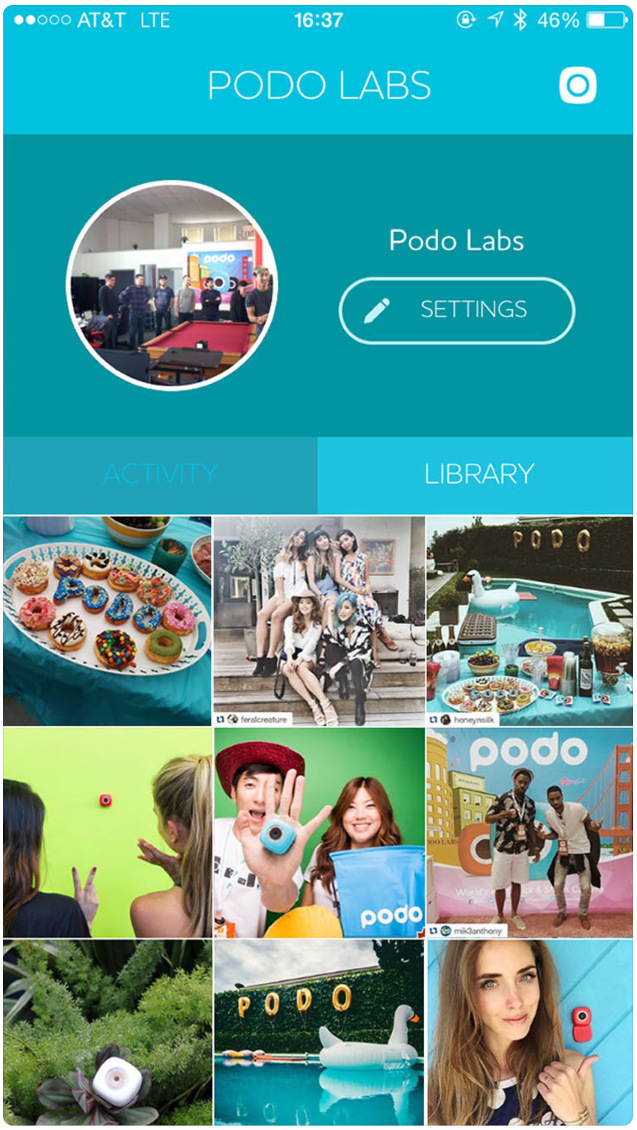
Task: Switch to the Activity tab
Action: pyautogui.click(x=160, y=474)
